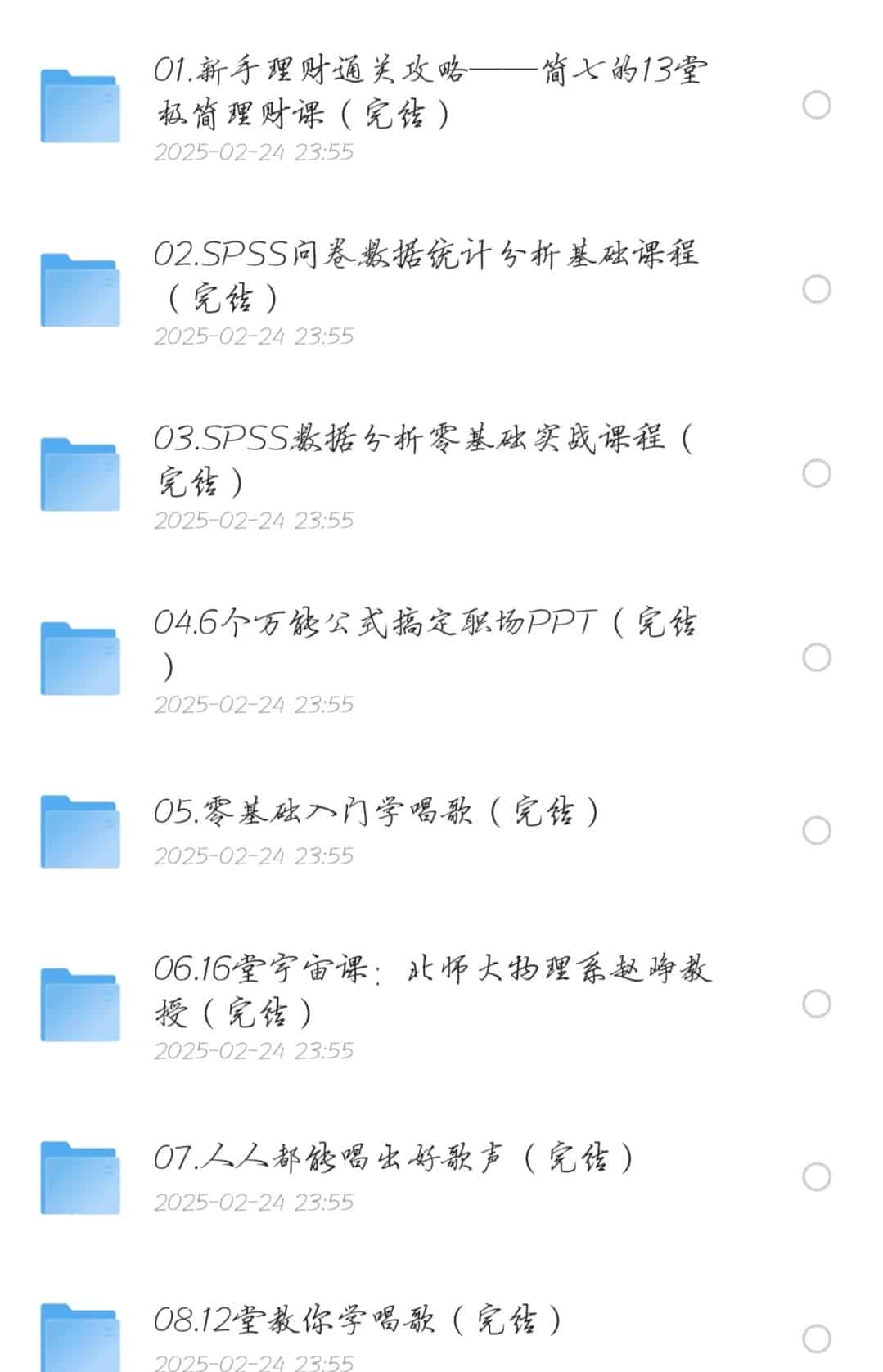Open folder 07.人人都能唱出好歌声
Image resolution: width=883 pixels, height=1372 pixels.
pos(394,1159)
